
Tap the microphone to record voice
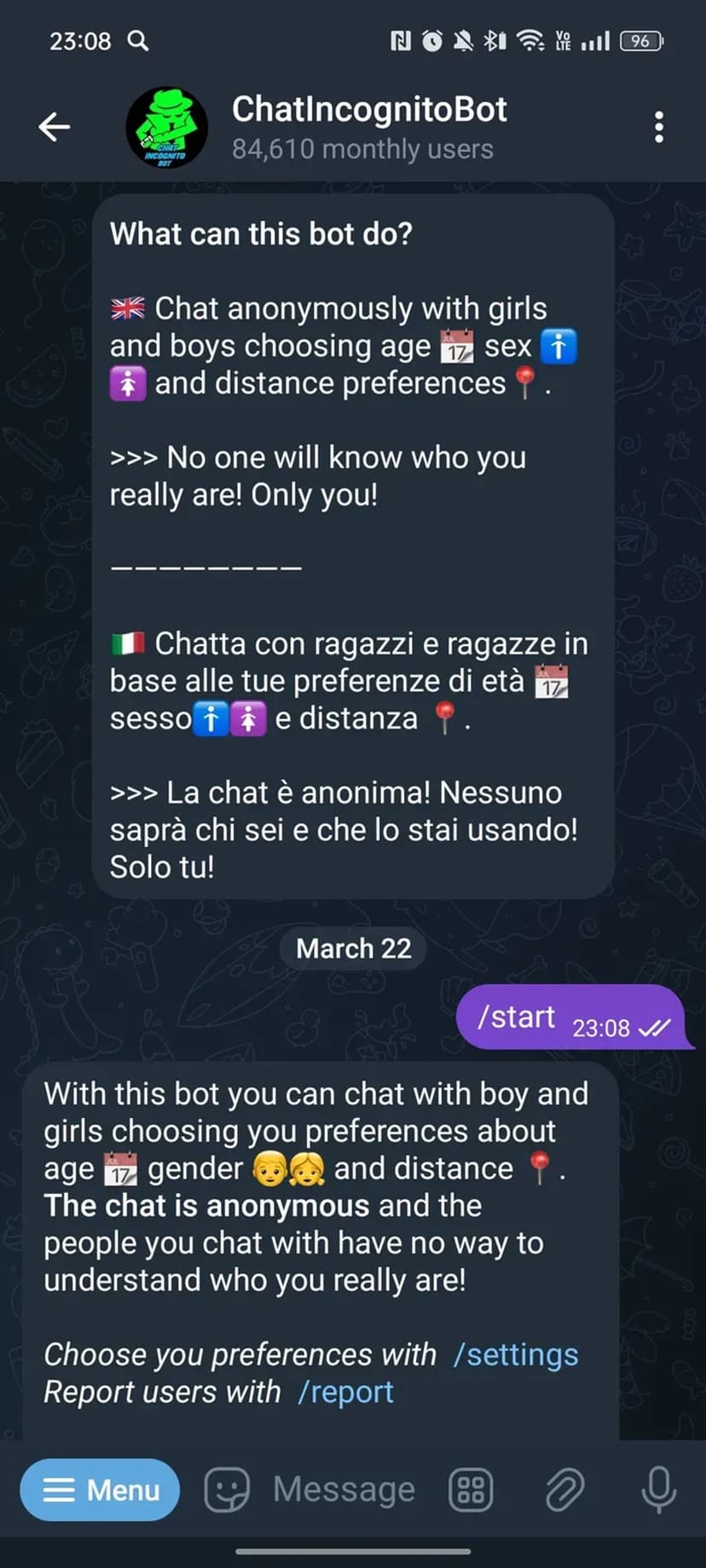658,1490
